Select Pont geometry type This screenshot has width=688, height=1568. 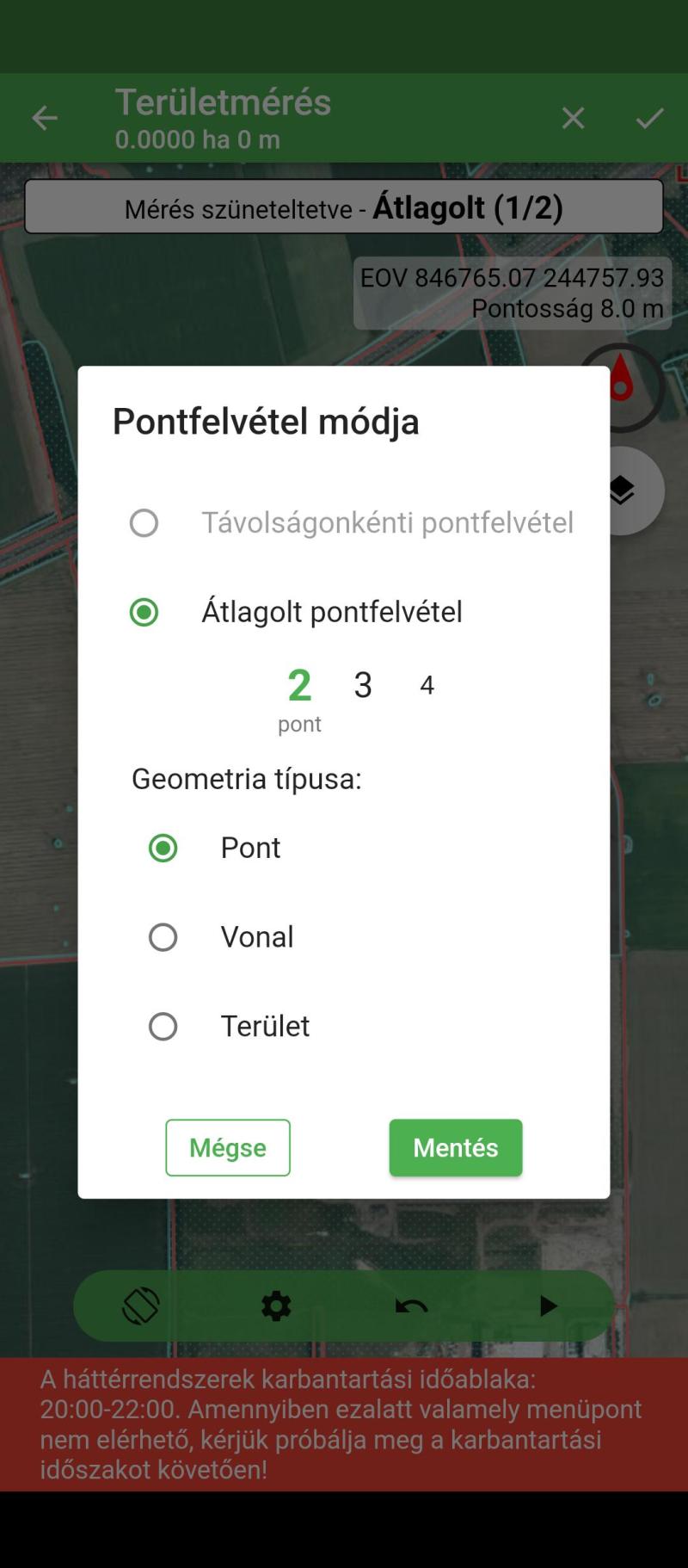[x=163, y=848]
